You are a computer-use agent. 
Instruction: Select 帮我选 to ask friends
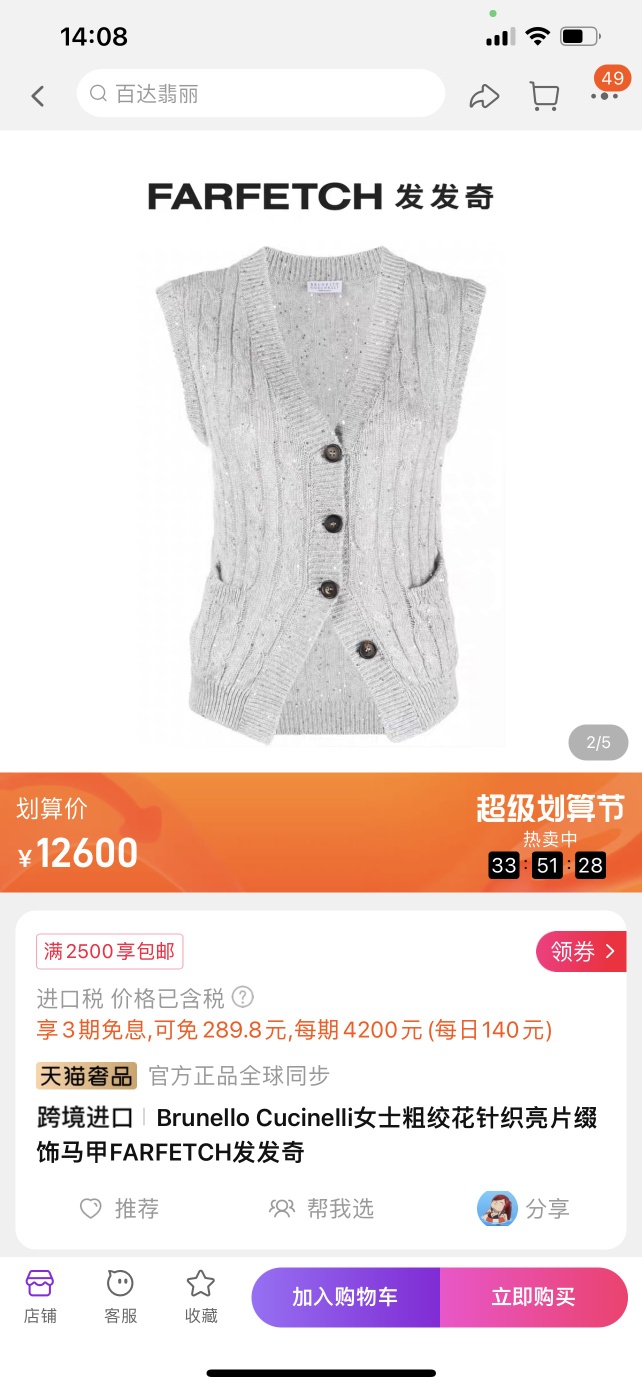pos(322,1208)
